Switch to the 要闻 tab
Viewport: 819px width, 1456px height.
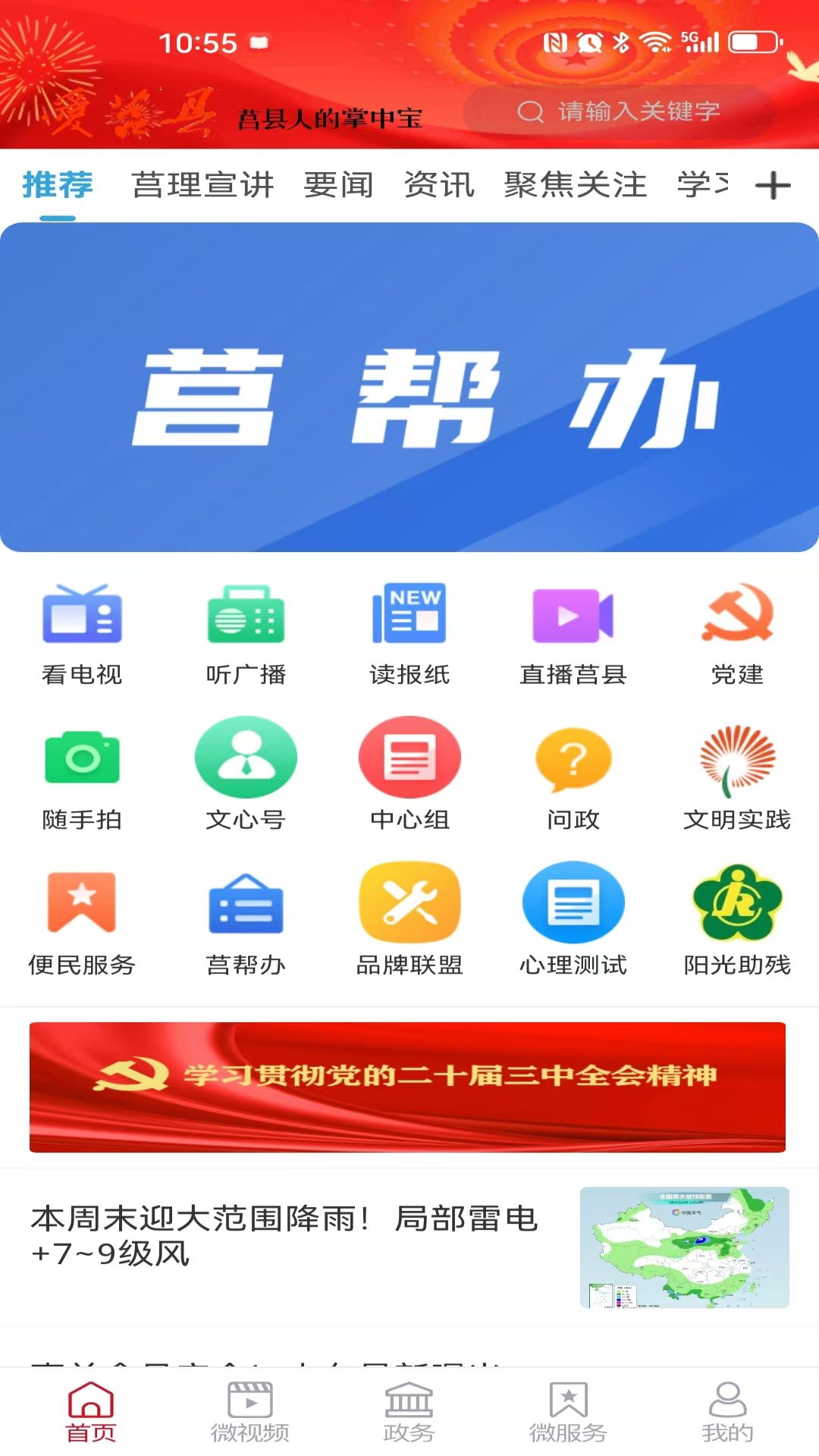[338, 185]
